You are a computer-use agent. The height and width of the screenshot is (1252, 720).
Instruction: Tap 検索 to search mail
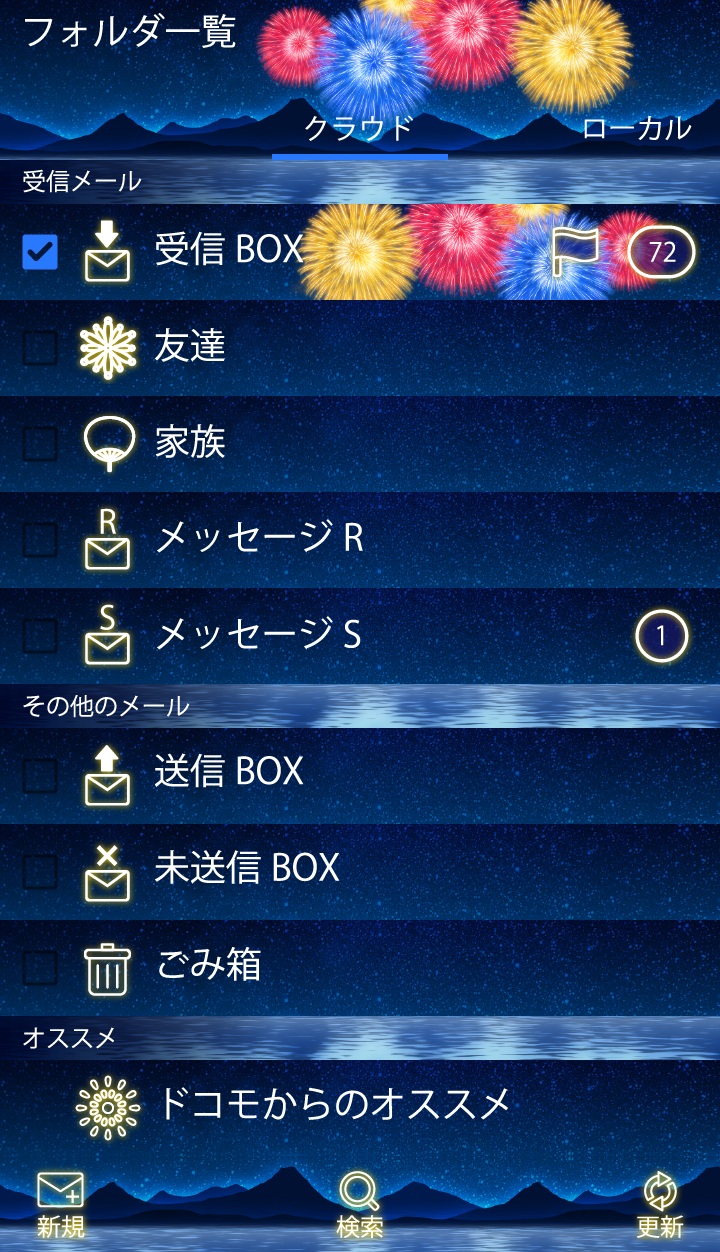(x=359, y=1205)
